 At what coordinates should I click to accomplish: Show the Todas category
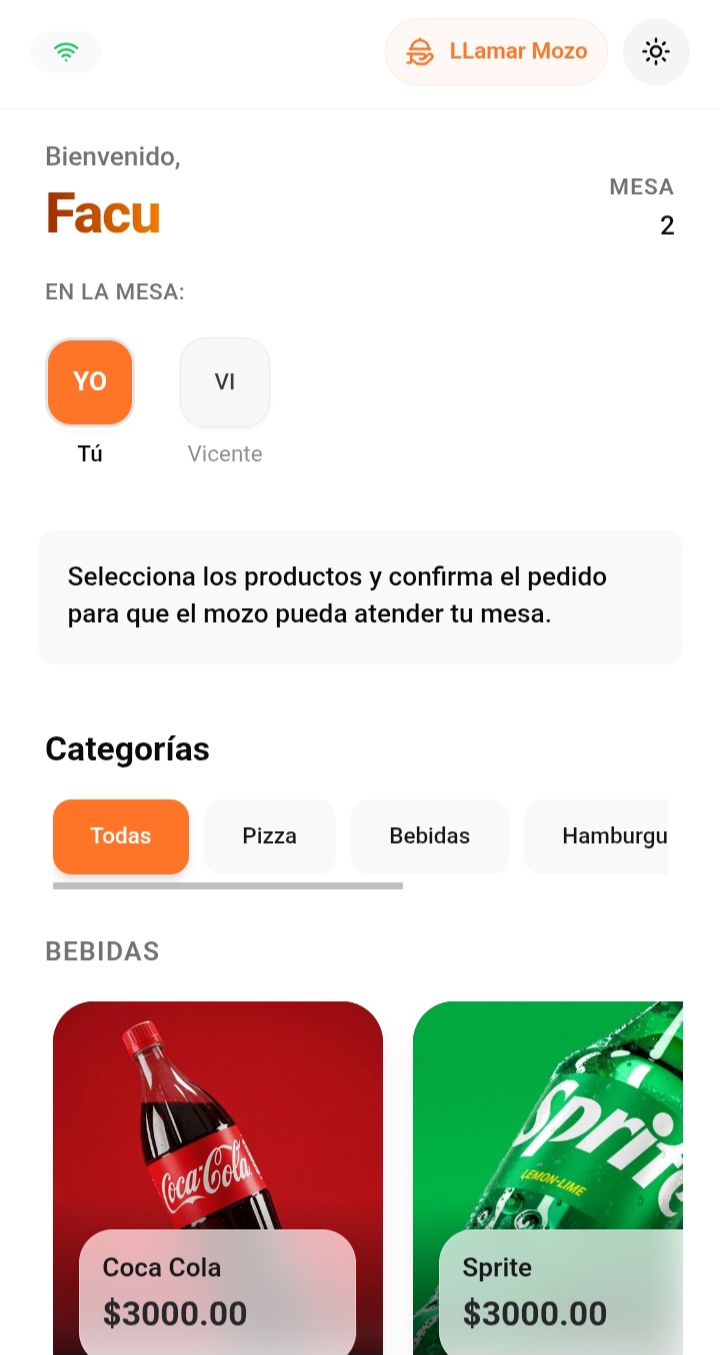coord(121,836)
